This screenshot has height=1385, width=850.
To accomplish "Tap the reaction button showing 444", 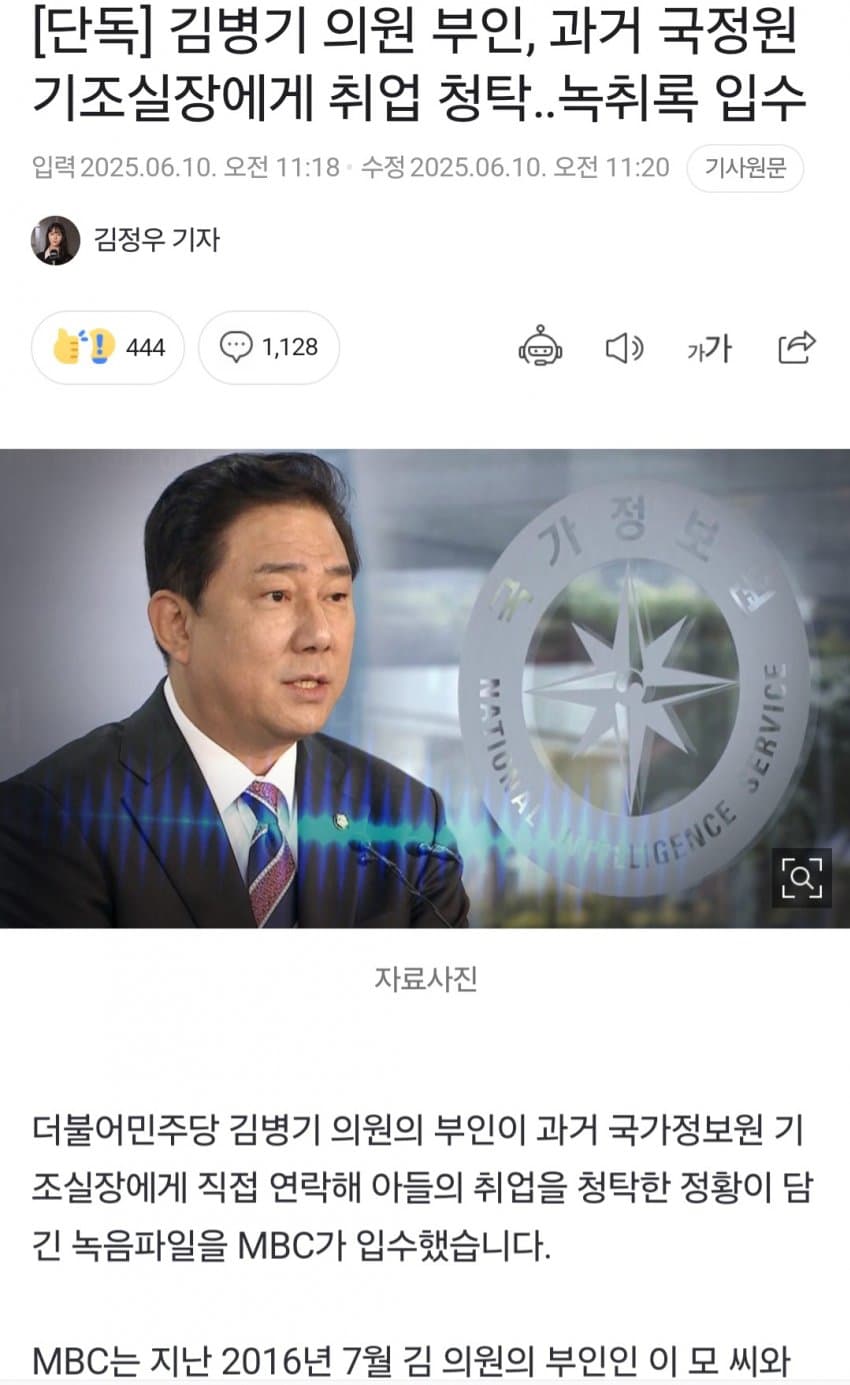I will coord(108,347).
